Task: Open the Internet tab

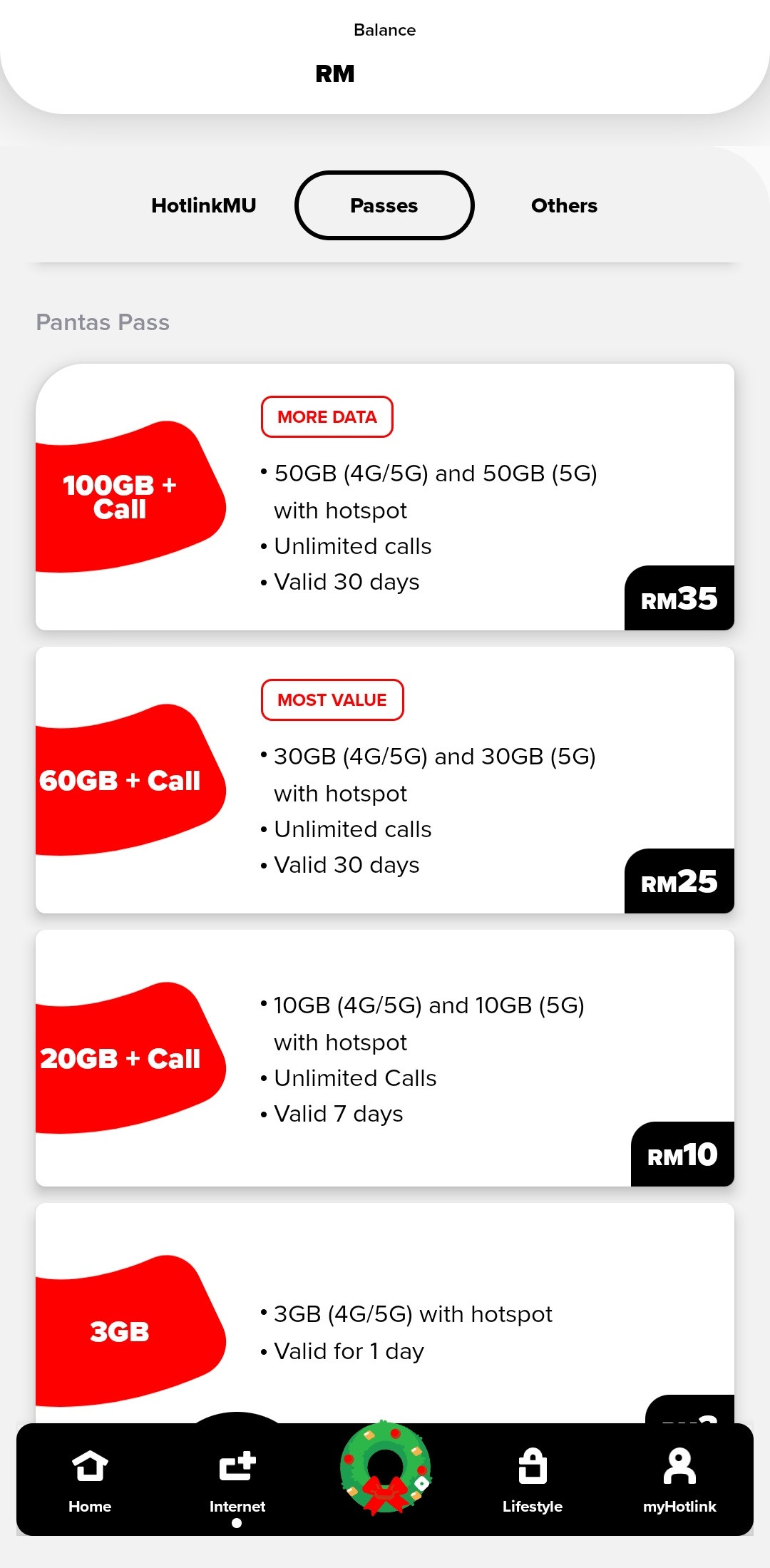Action: [237, 1480]
